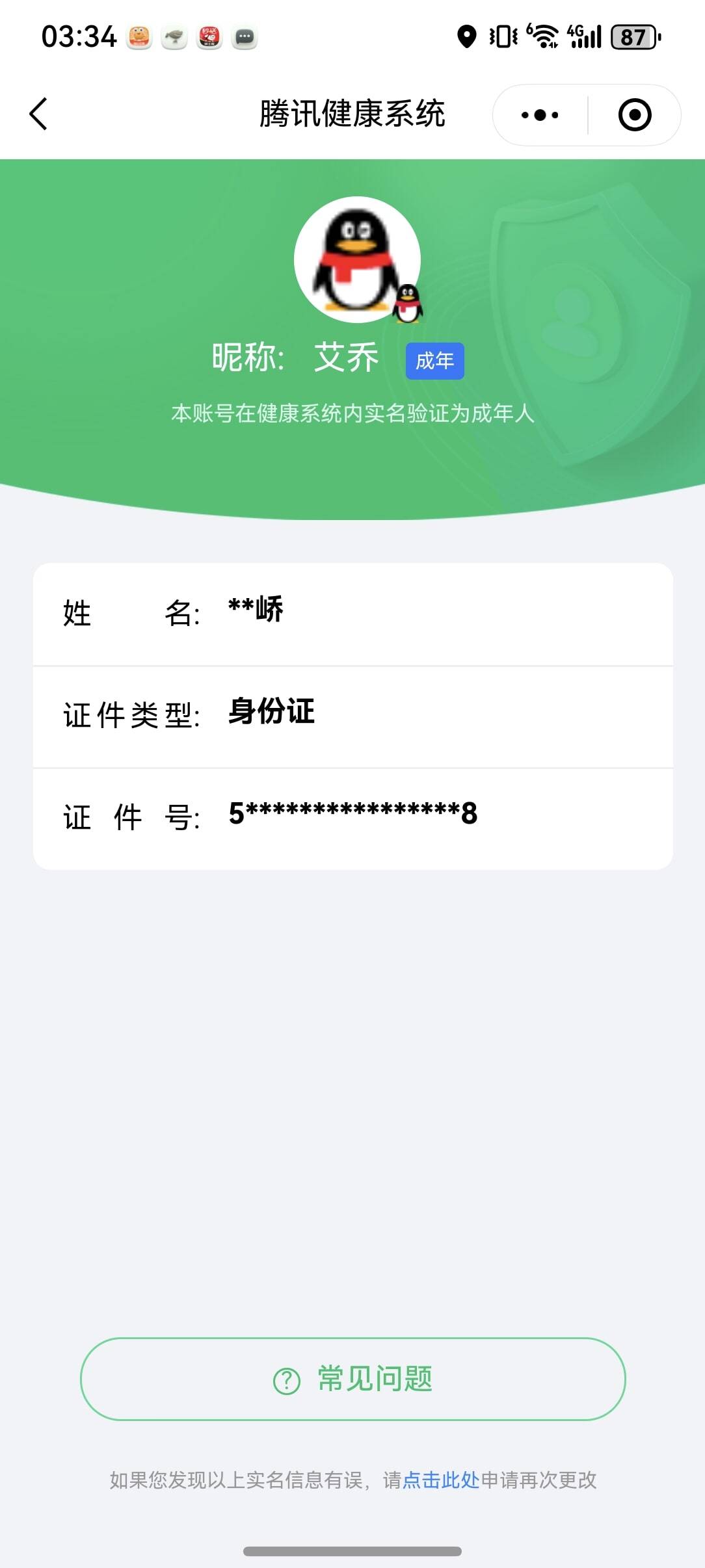Tap the 4G signal strength icon
The height and width of the screenshot is (1568, 705).
584,36
